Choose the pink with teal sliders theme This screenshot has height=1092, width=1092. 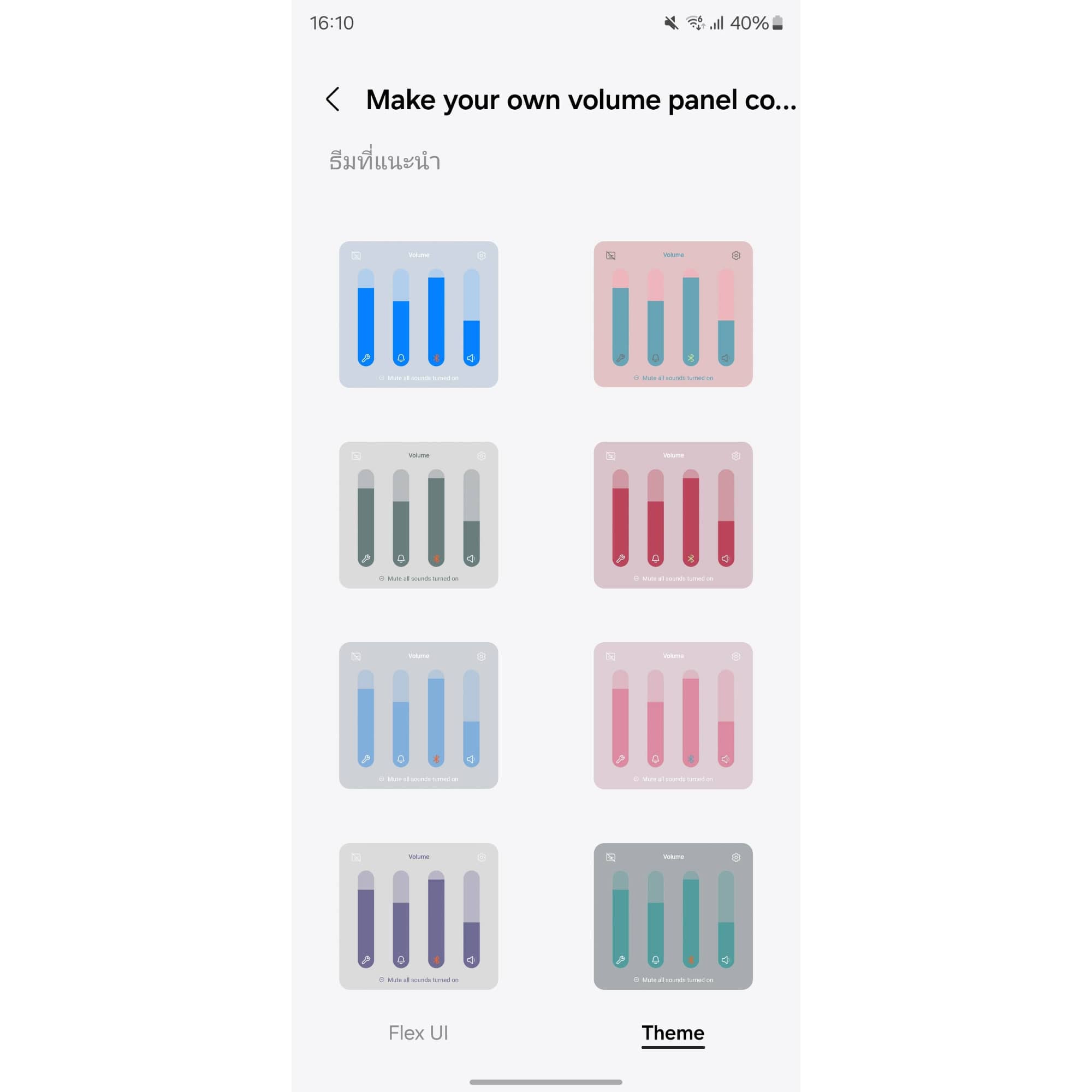pos(673,314)
